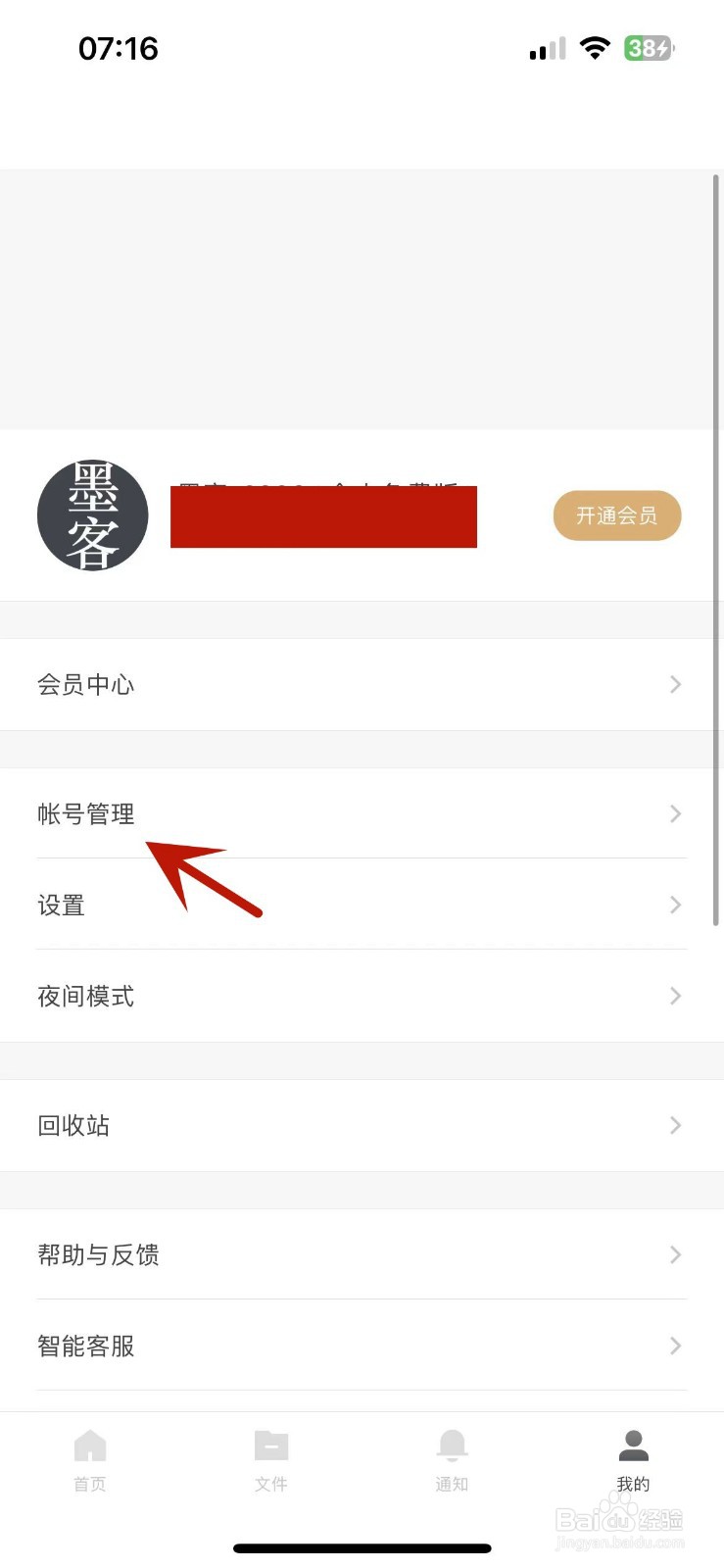
Task: Open the 首页 home tab icon
Action: point(89,1445)
